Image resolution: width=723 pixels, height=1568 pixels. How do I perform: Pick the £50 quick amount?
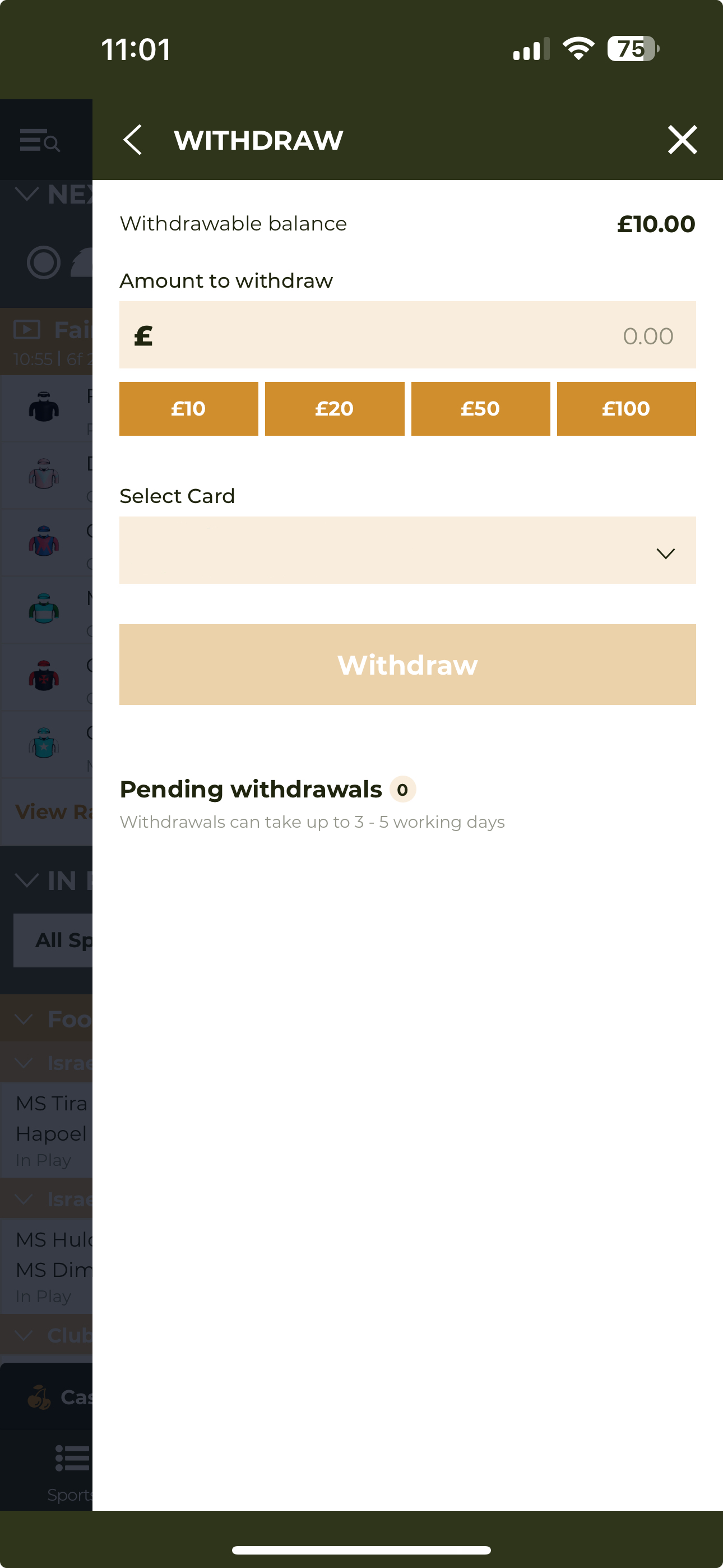pyautogui.click(x=480, y=408)
